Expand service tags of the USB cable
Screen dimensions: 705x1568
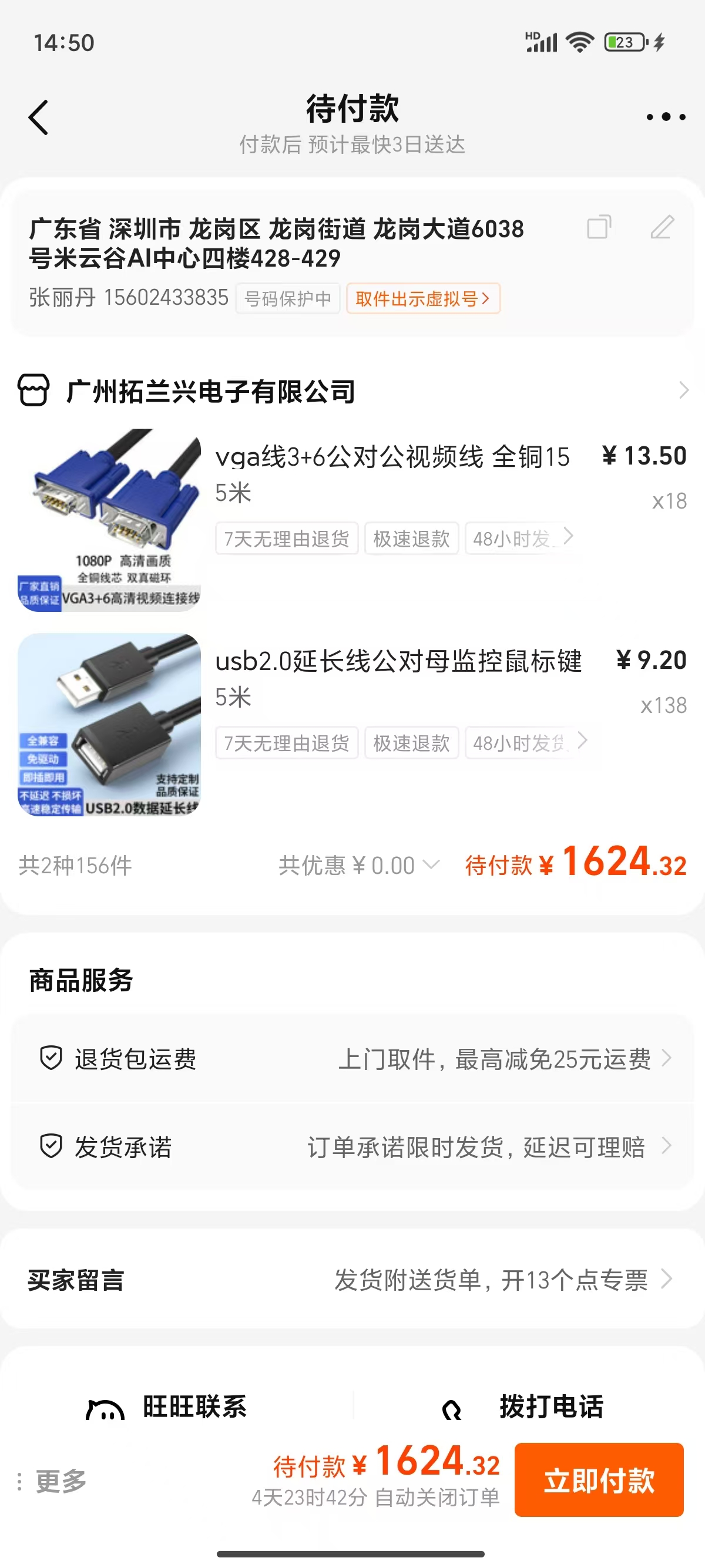[x=583, y=741]
